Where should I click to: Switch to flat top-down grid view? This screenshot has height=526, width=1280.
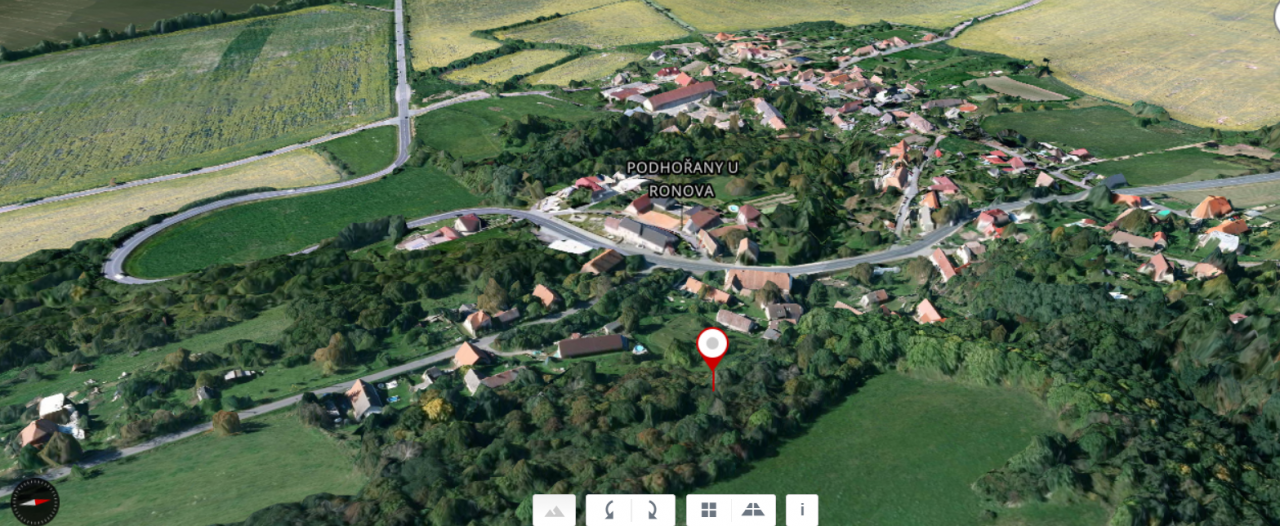pyautogui.click(x=709, y=510)
